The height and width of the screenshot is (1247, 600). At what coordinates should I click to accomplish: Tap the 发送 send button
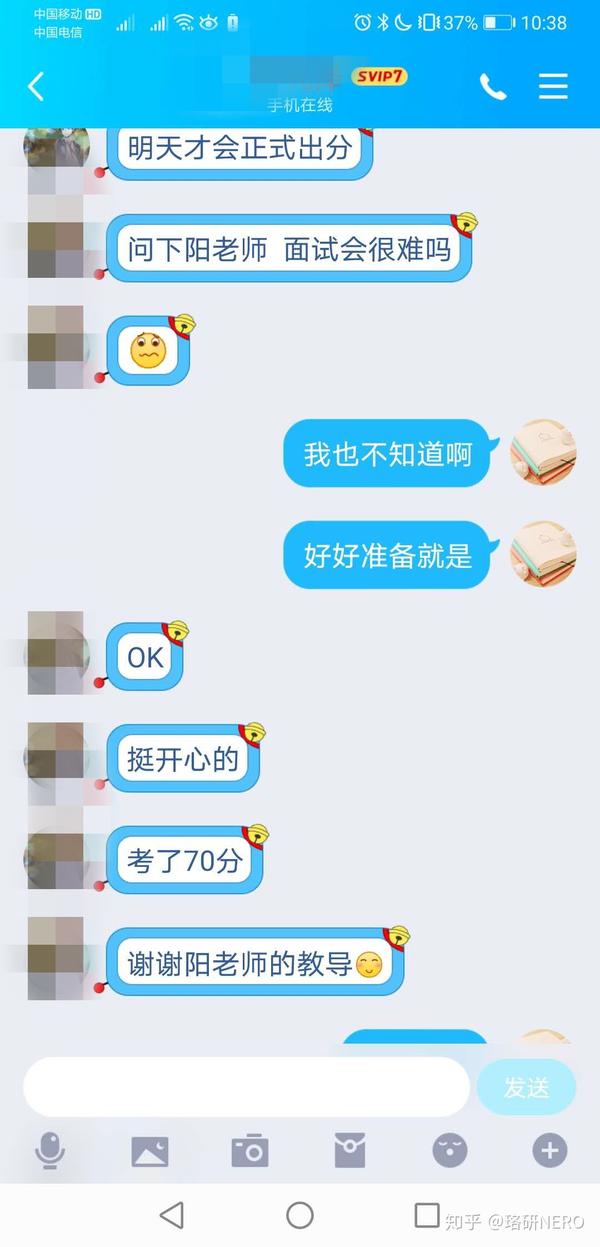click(526, 1087)
